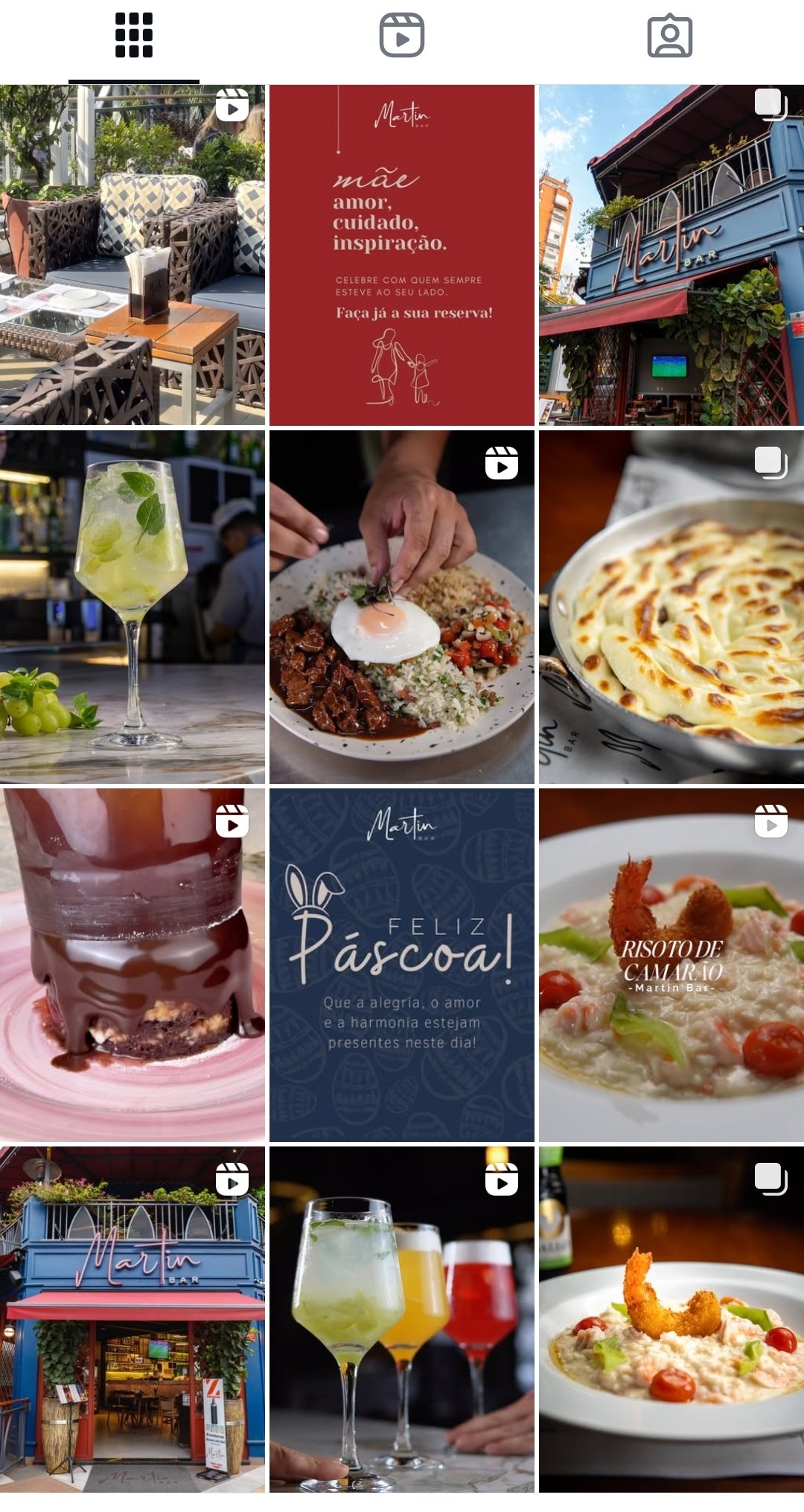Switch to the Reels tab
The width and height of the screenshot is (804, 1512).
pos(402,36)
